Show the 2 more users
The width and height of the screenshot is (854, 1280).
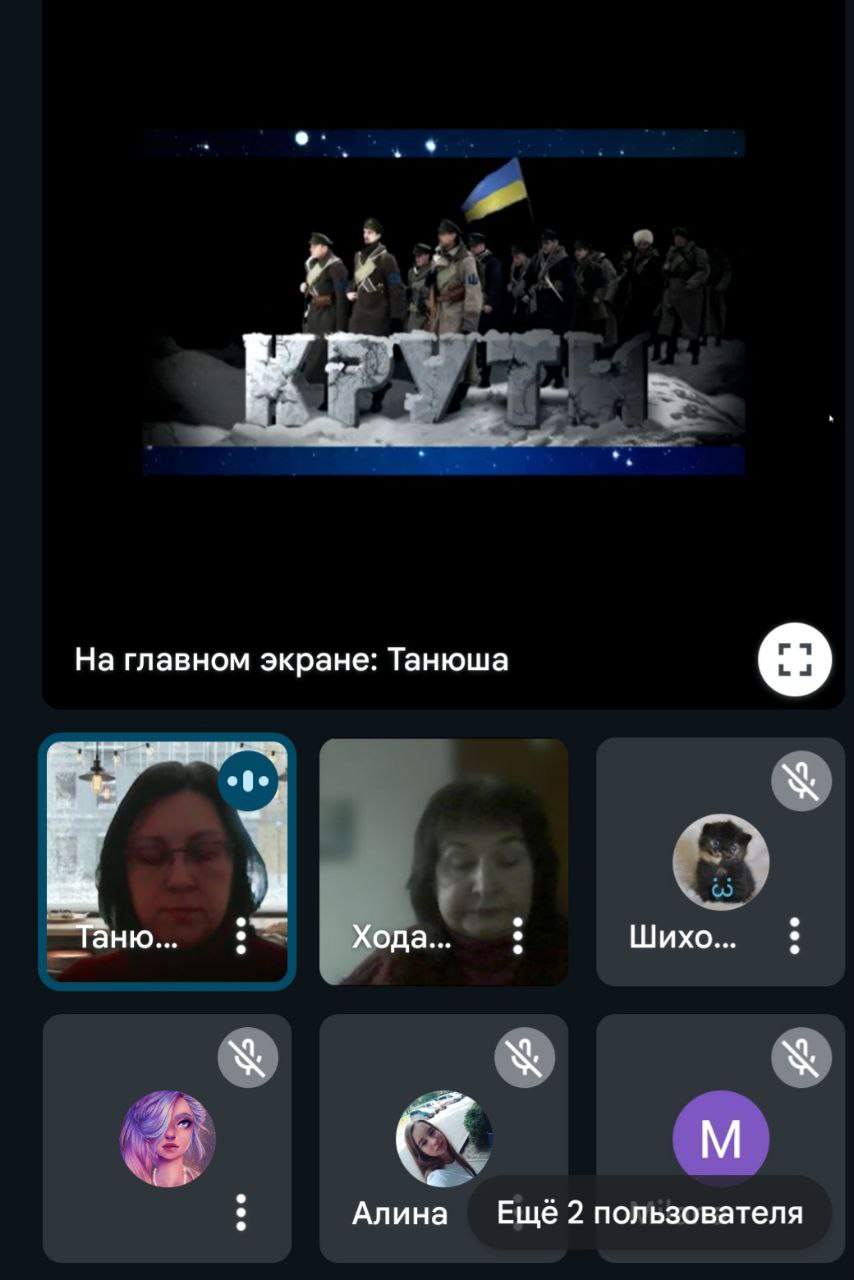click(650, 1213)
